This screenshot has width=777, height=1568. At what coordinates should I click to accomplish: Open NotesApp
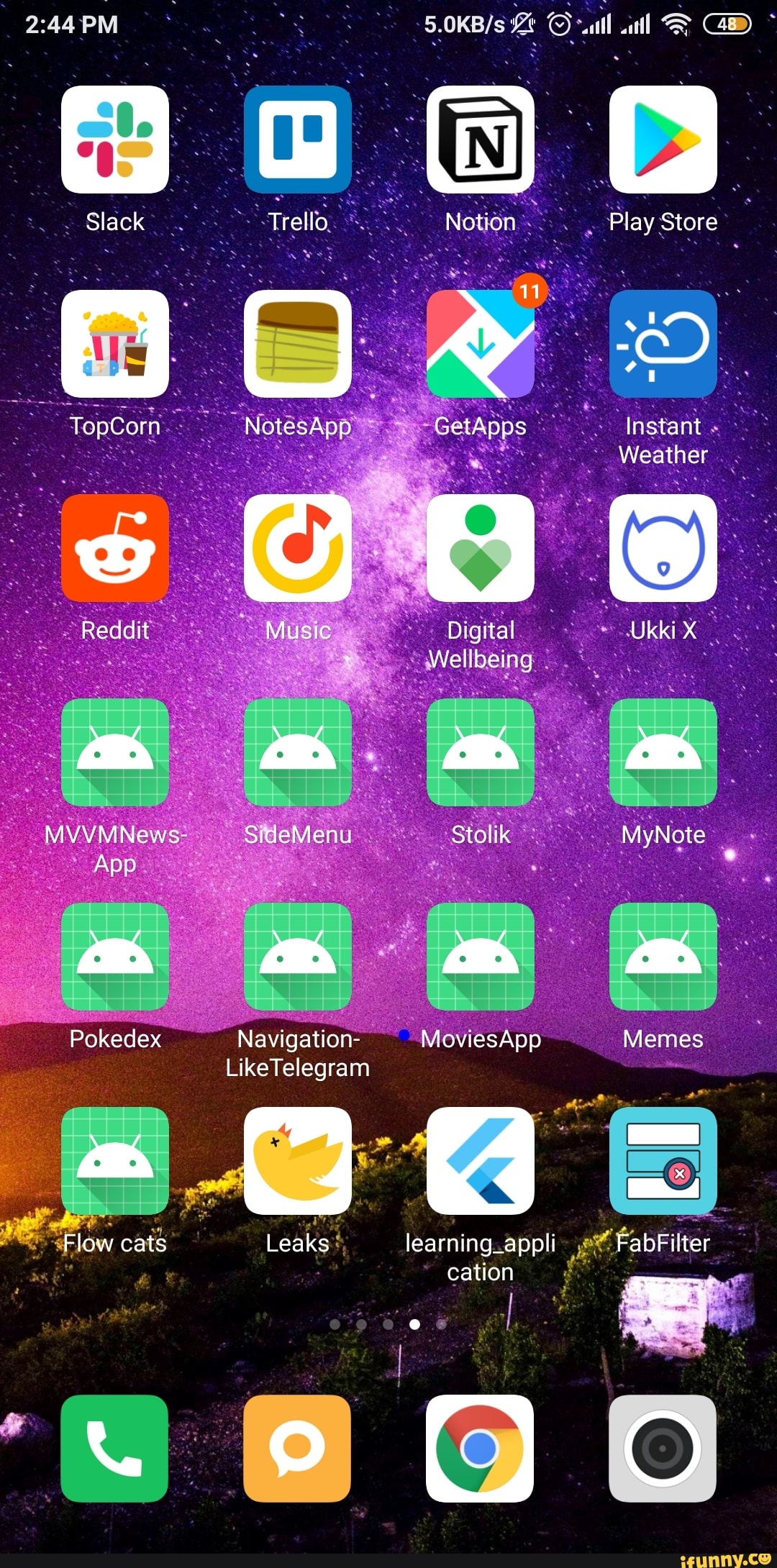click(x=298, y=344)
